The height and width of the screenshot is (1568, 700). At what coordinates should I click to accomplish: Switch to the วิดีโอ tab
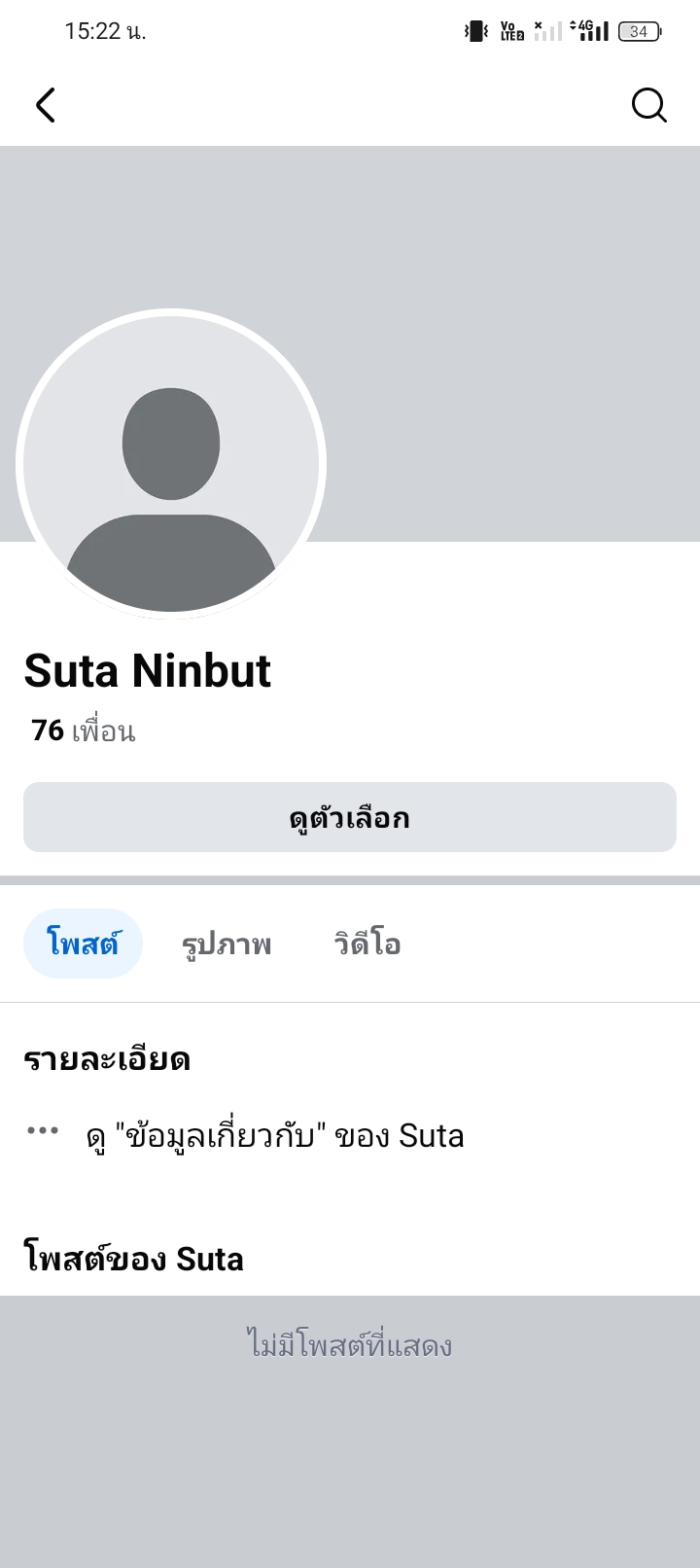pos(367,944)
